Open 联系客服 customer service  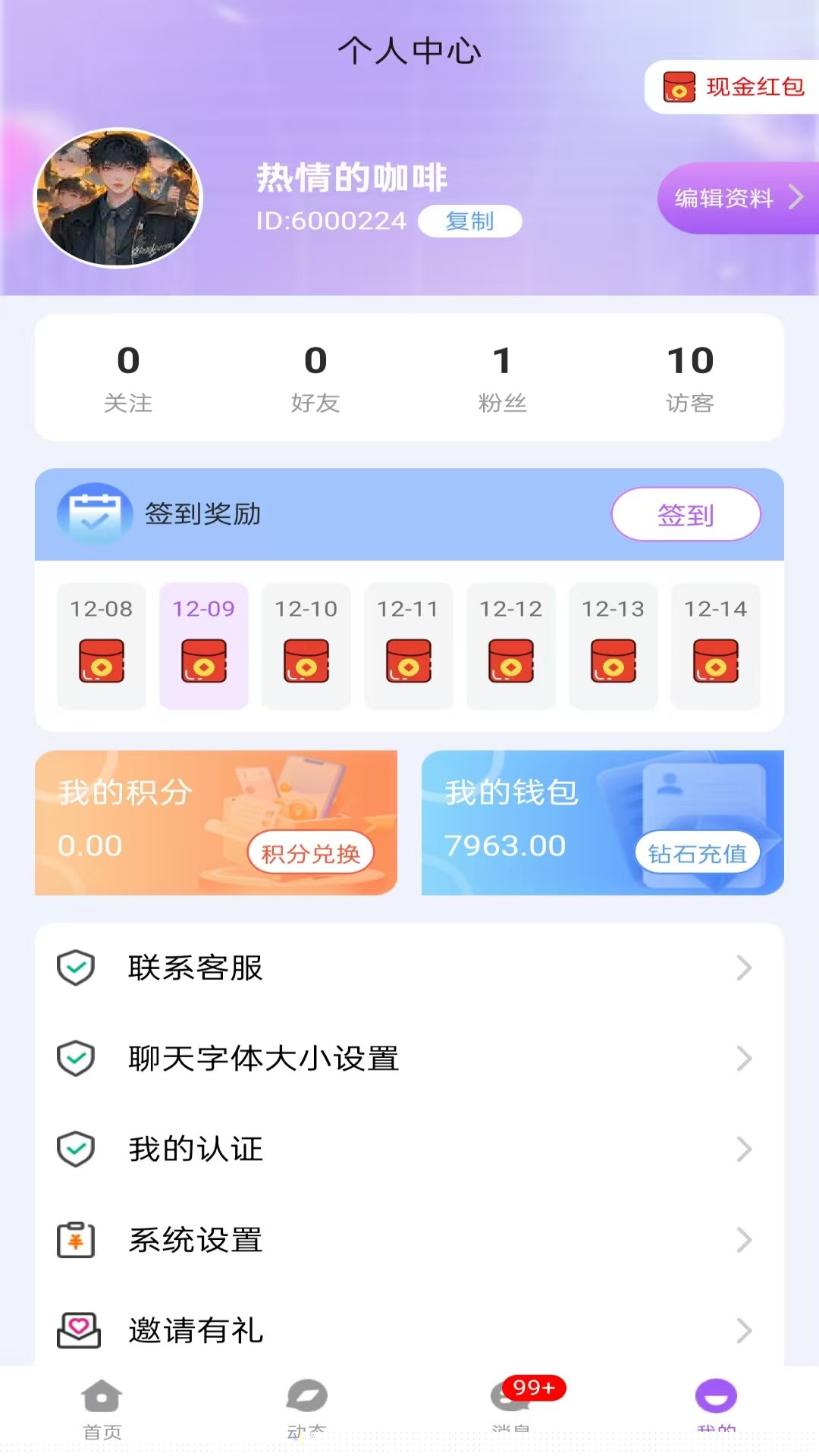coord(409,968)
